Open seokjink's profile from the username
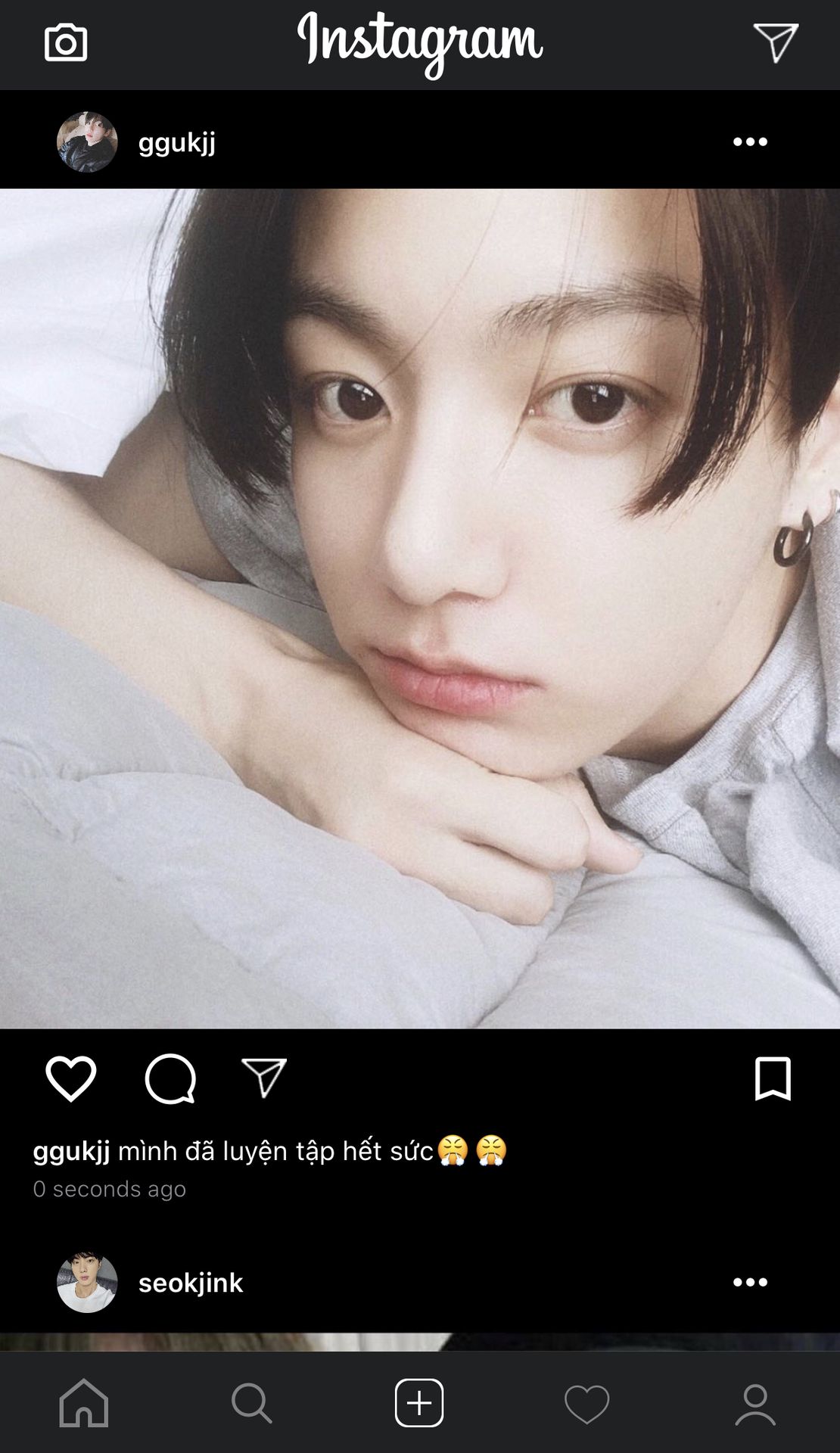840x1453 pixels. point(191,1283)
